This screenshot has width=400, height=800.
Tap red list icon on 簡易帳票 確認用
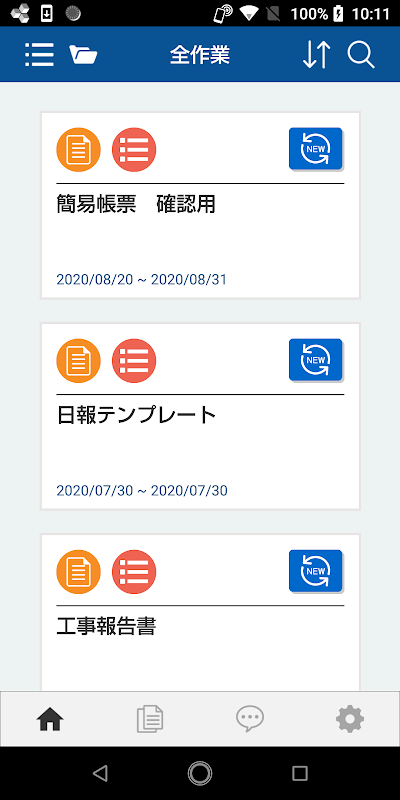(134, 149)
